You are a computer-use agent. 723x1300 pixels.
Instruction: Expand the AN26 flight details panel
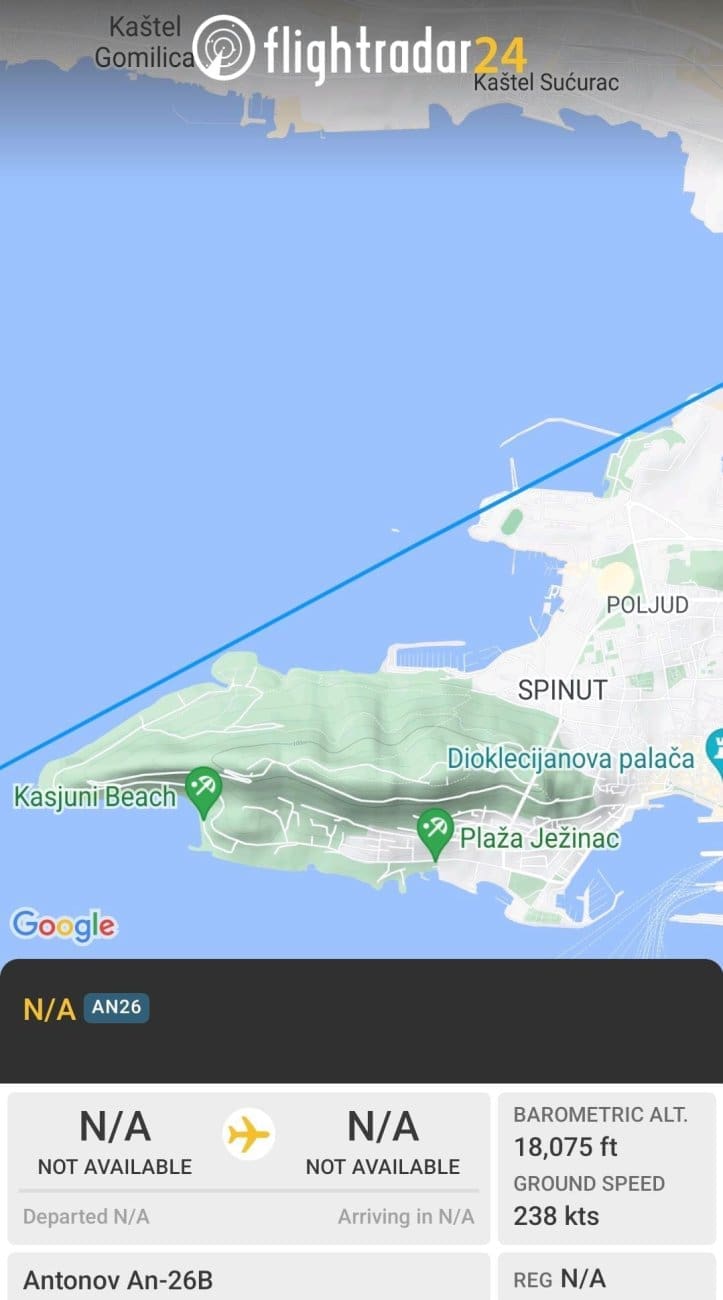point(361,1020)
